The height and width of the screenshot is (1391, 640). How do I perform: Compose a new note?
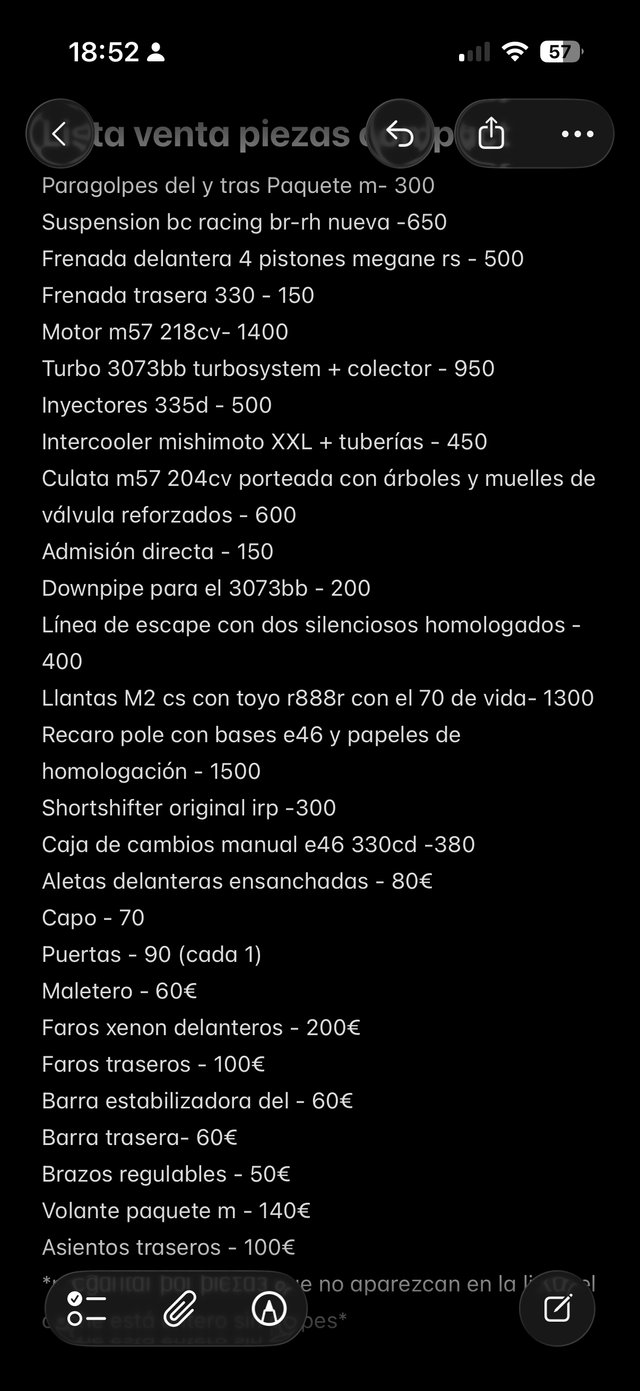pyautogui.click(x=557, y=1308)
